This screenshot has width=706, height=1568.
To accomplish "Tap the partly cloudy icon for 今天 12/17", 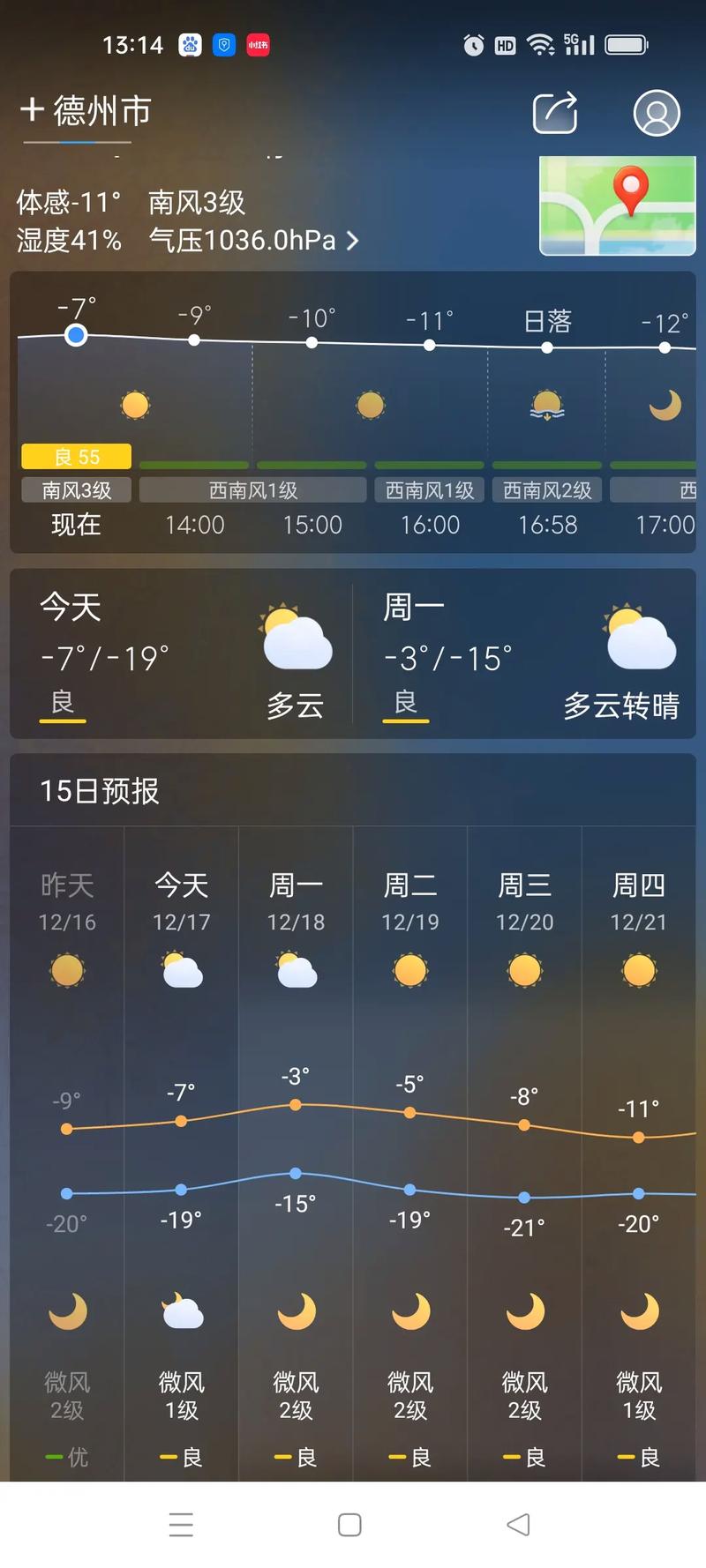I will point(181,969).
